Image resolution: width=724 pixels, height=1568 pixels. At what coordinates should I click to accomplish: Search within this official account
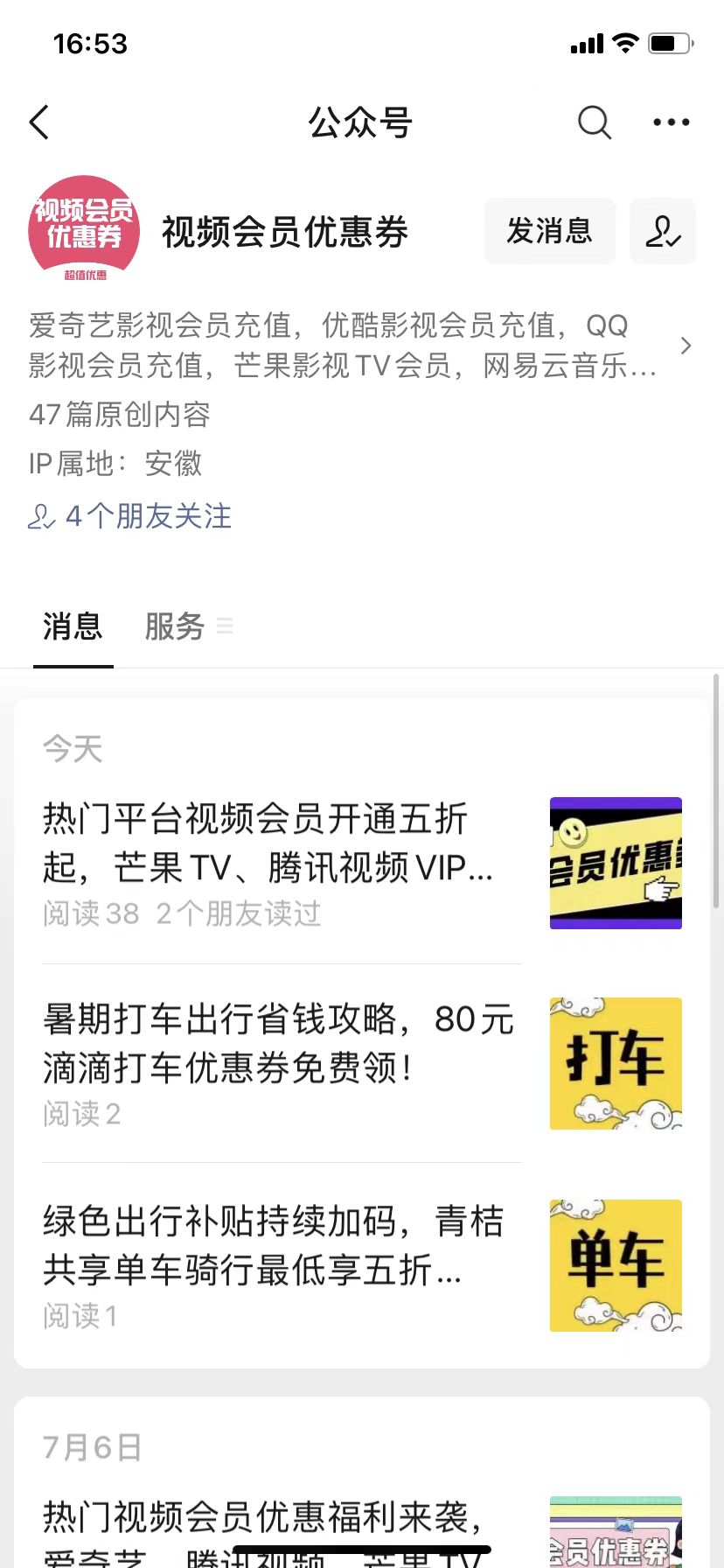(594, 122)
